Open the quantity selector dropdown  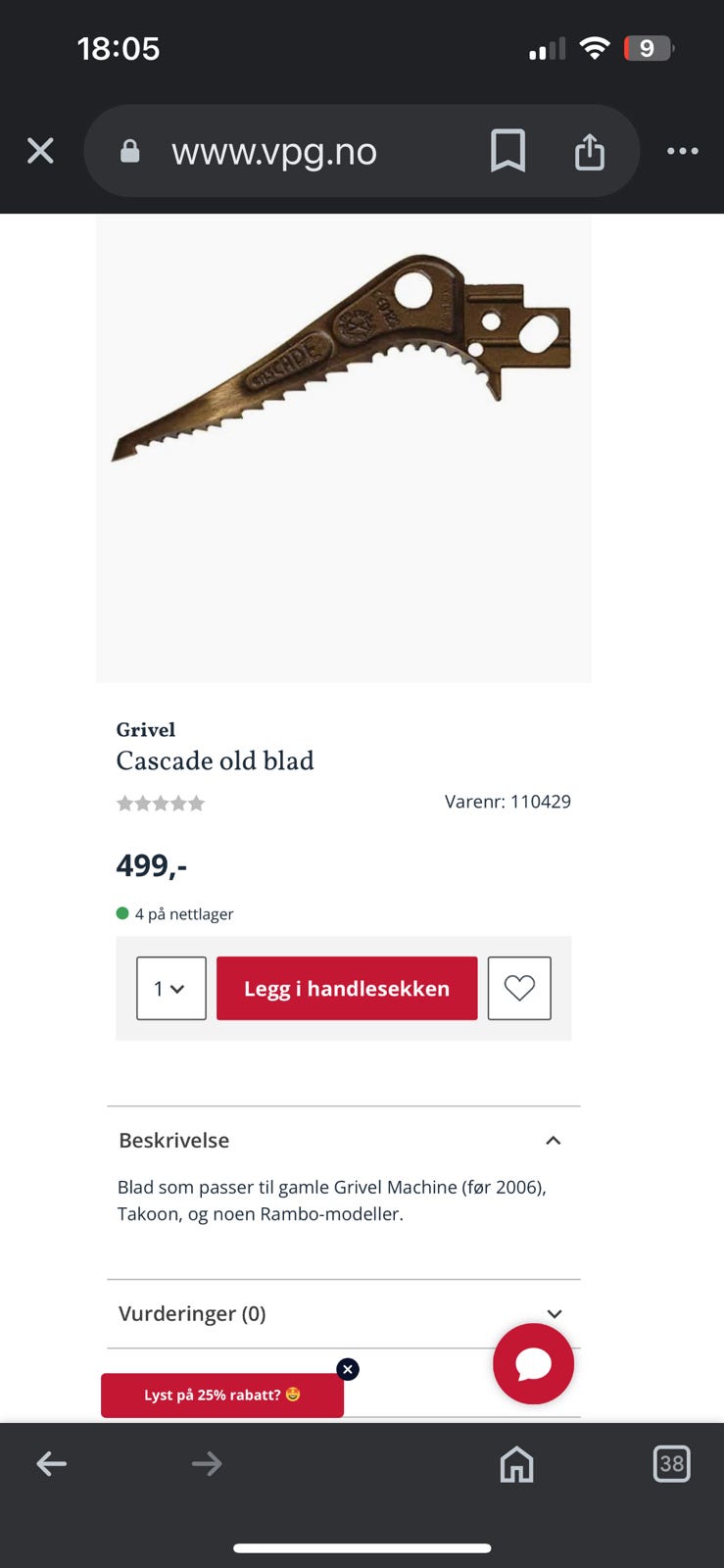coord(170,988)
